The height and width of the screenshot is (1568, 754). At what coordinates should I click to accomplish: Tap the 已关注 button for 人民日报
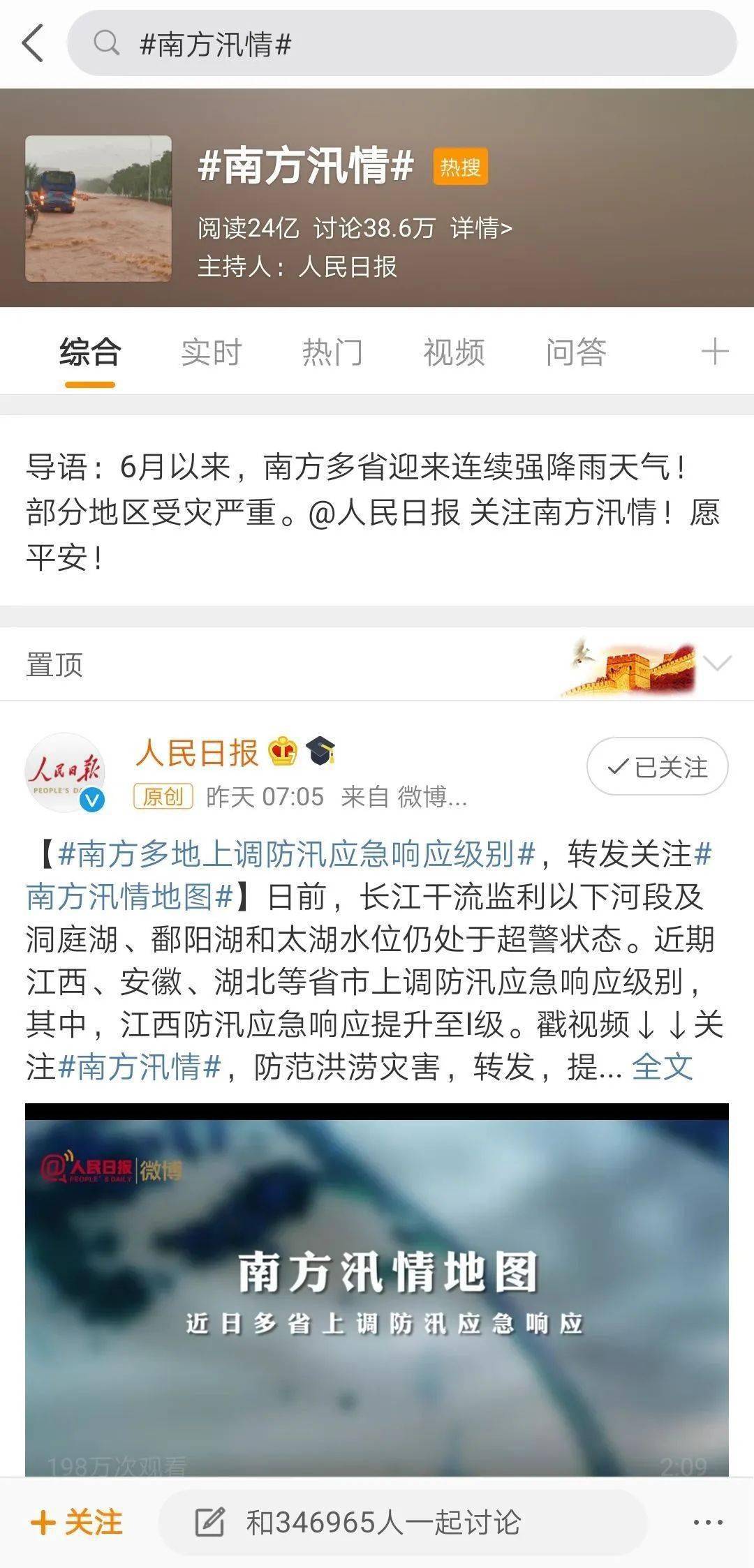[657, 767]
